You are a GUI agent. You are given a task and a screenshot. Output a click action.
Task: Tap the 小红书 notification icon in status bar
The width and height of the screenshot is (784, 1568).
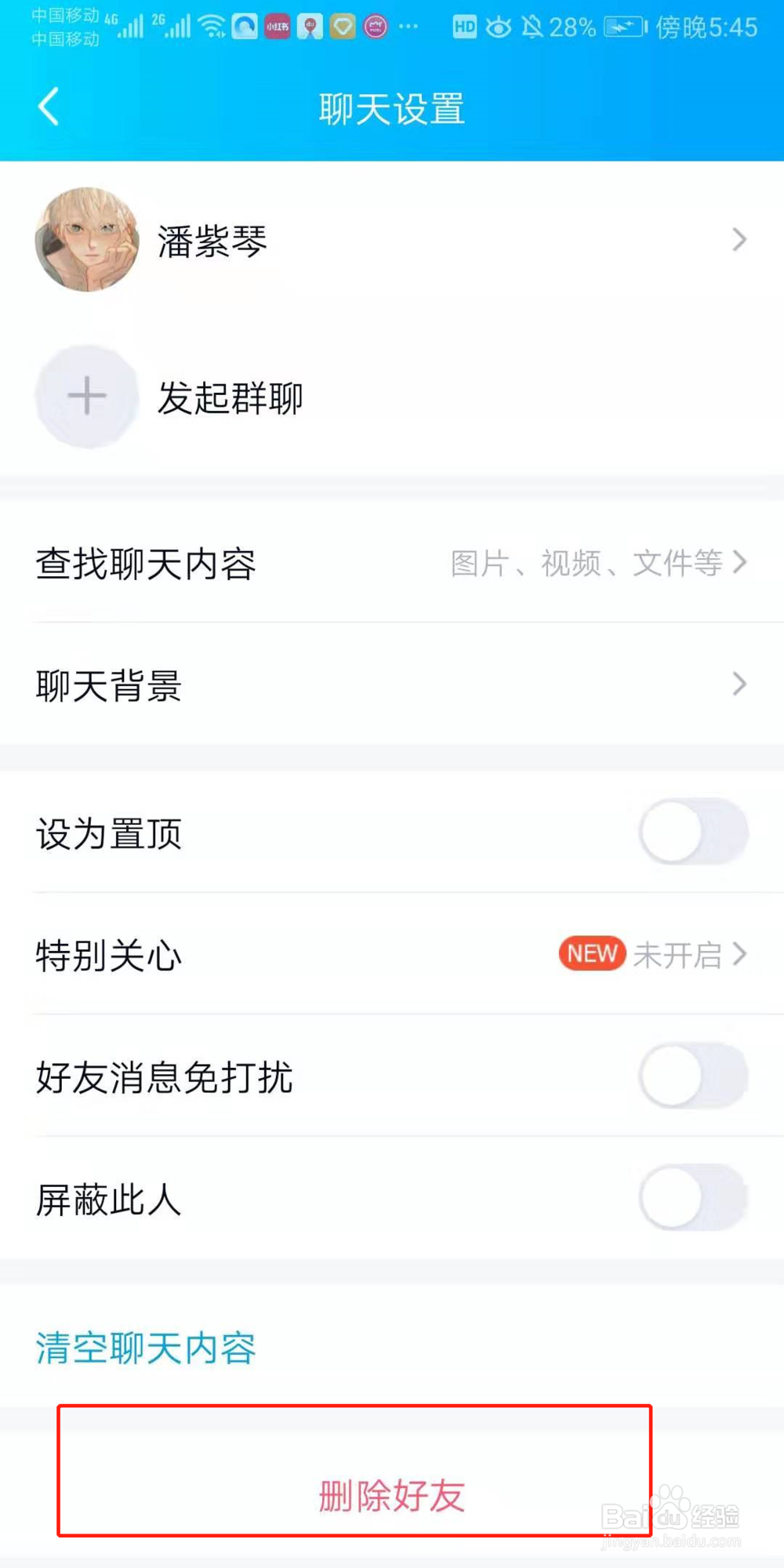pyautogui.click(x=277, y=26)
